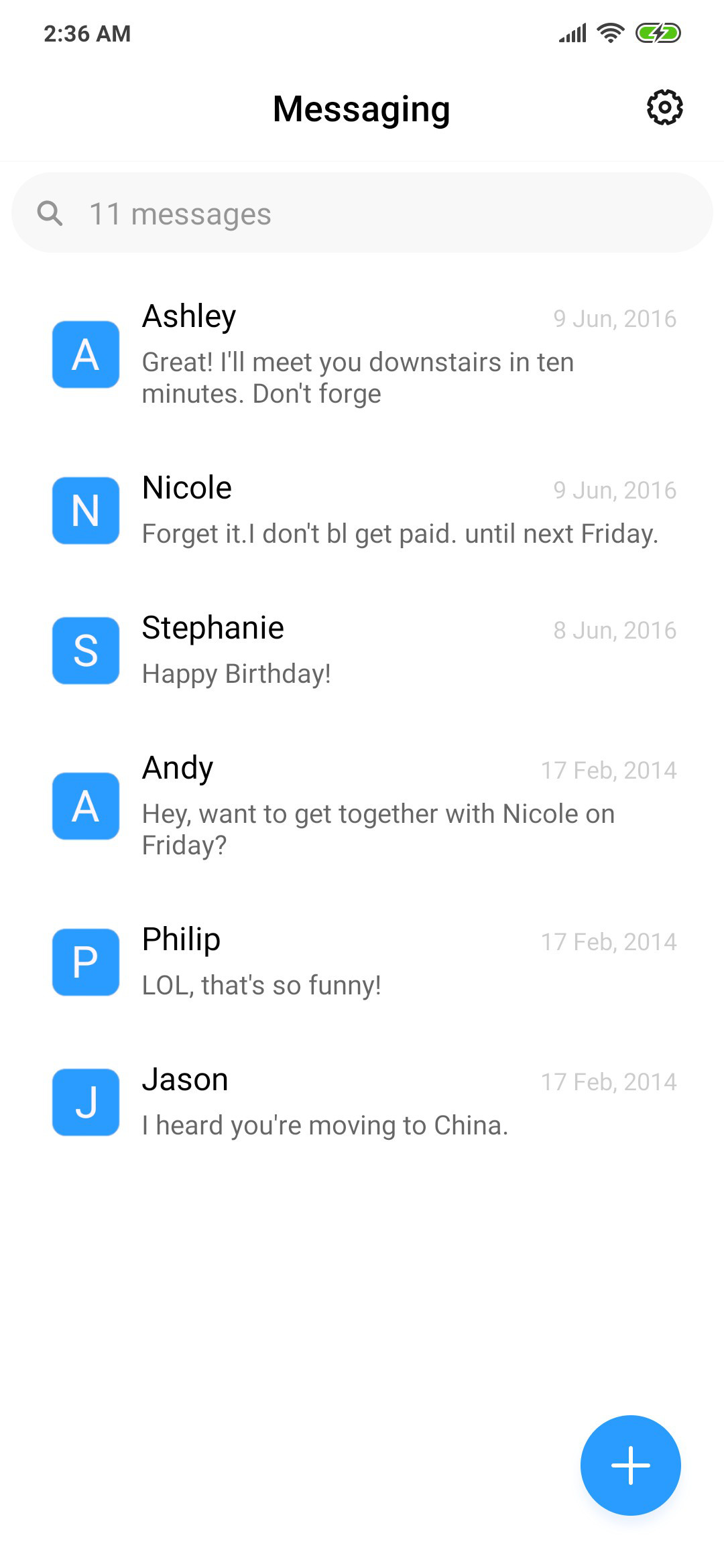Open the settings gear icon

[664, 107]
